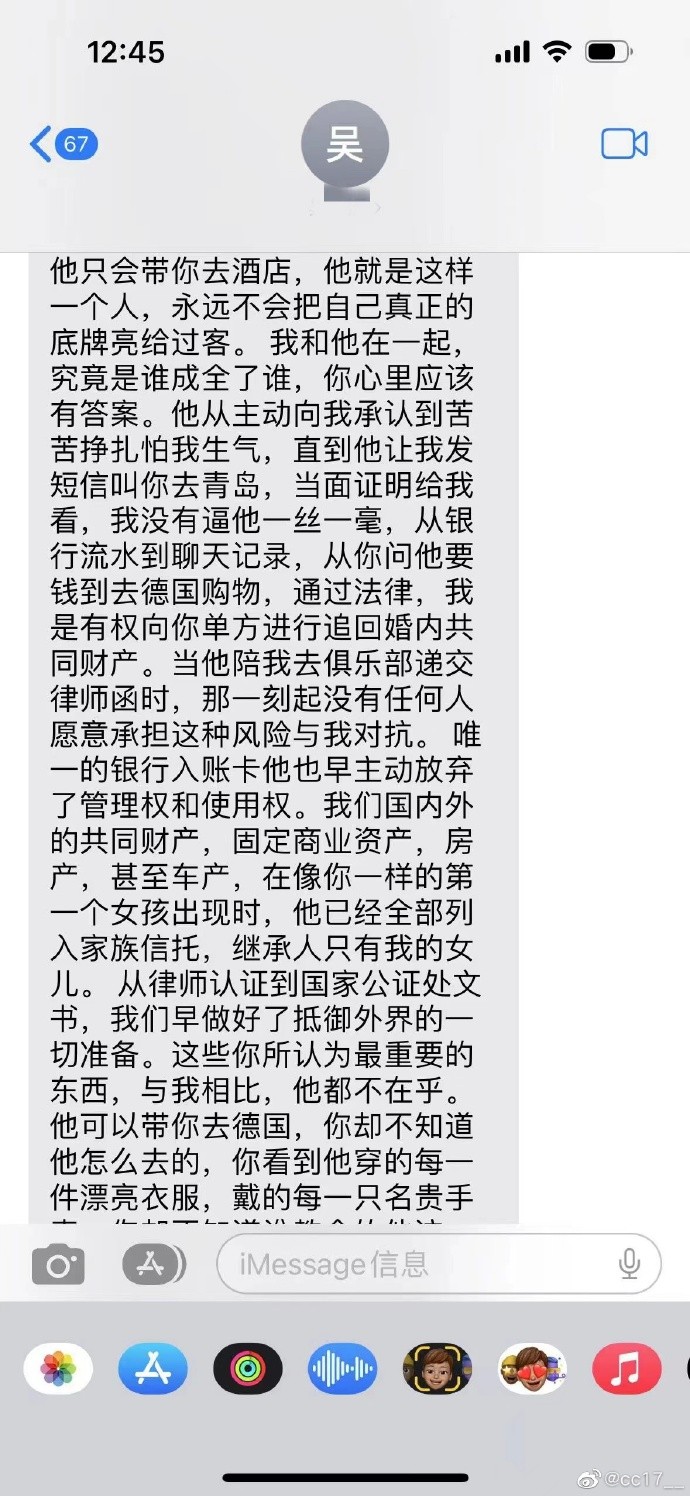Open the camera to attach a photo
Screen dimensions: 690x1496
click(58, 1265)
